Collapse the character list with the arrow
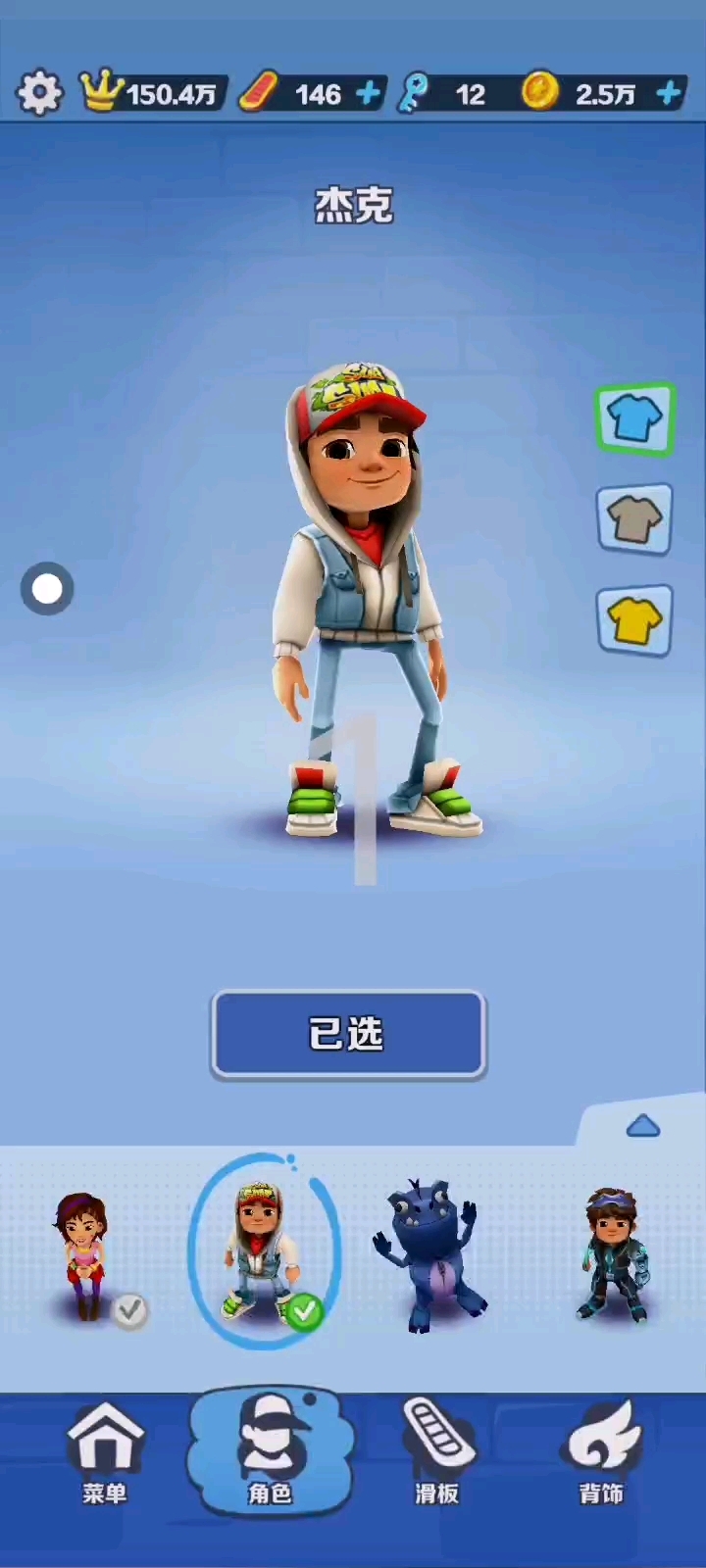 (x=643, y=1126)
